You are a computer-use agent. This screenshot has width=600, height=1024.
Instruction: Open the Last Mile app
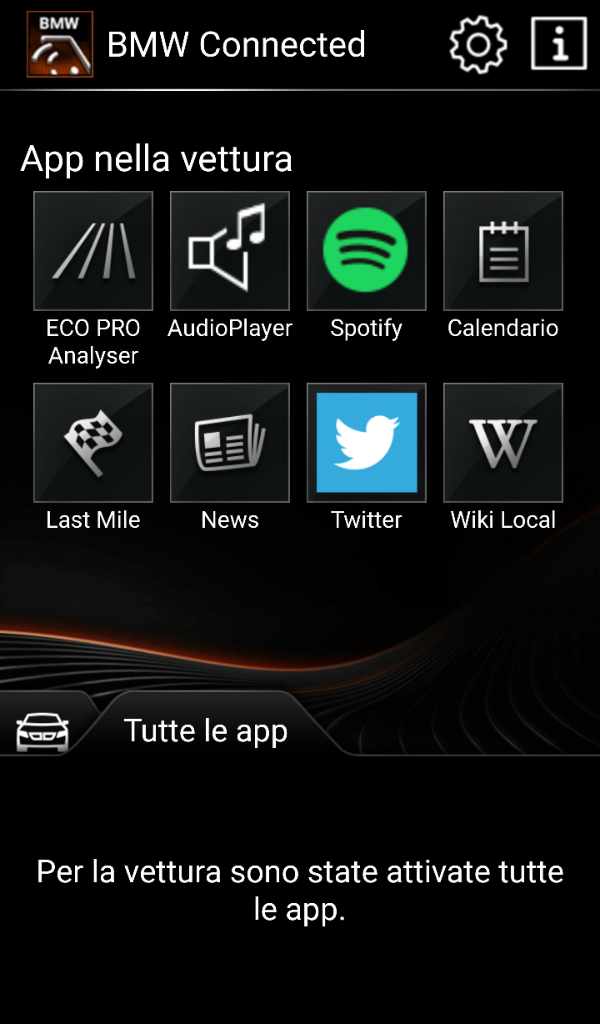[93, 442]
